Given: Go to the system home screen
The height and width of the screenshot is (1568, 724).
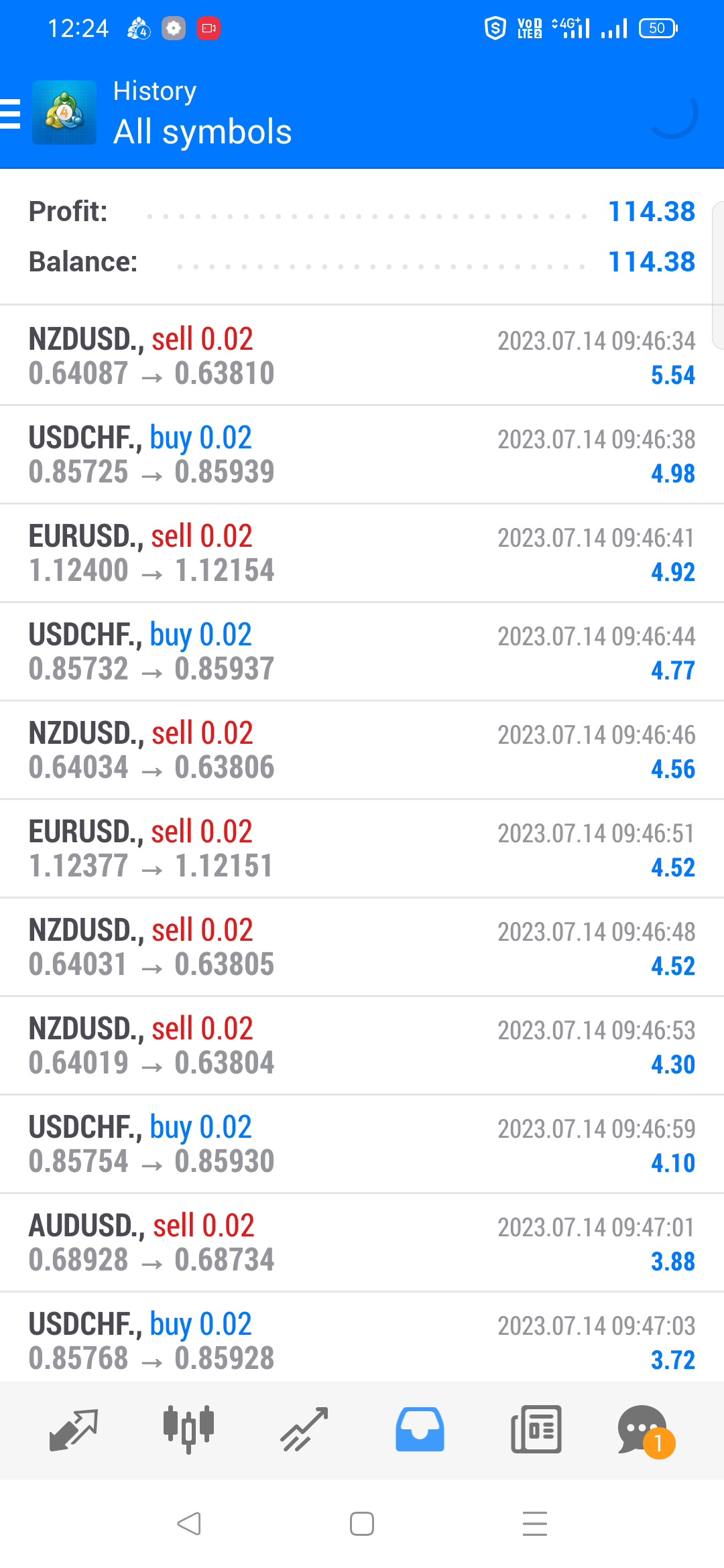Looking at the screenshot, I should [362, 1524].
